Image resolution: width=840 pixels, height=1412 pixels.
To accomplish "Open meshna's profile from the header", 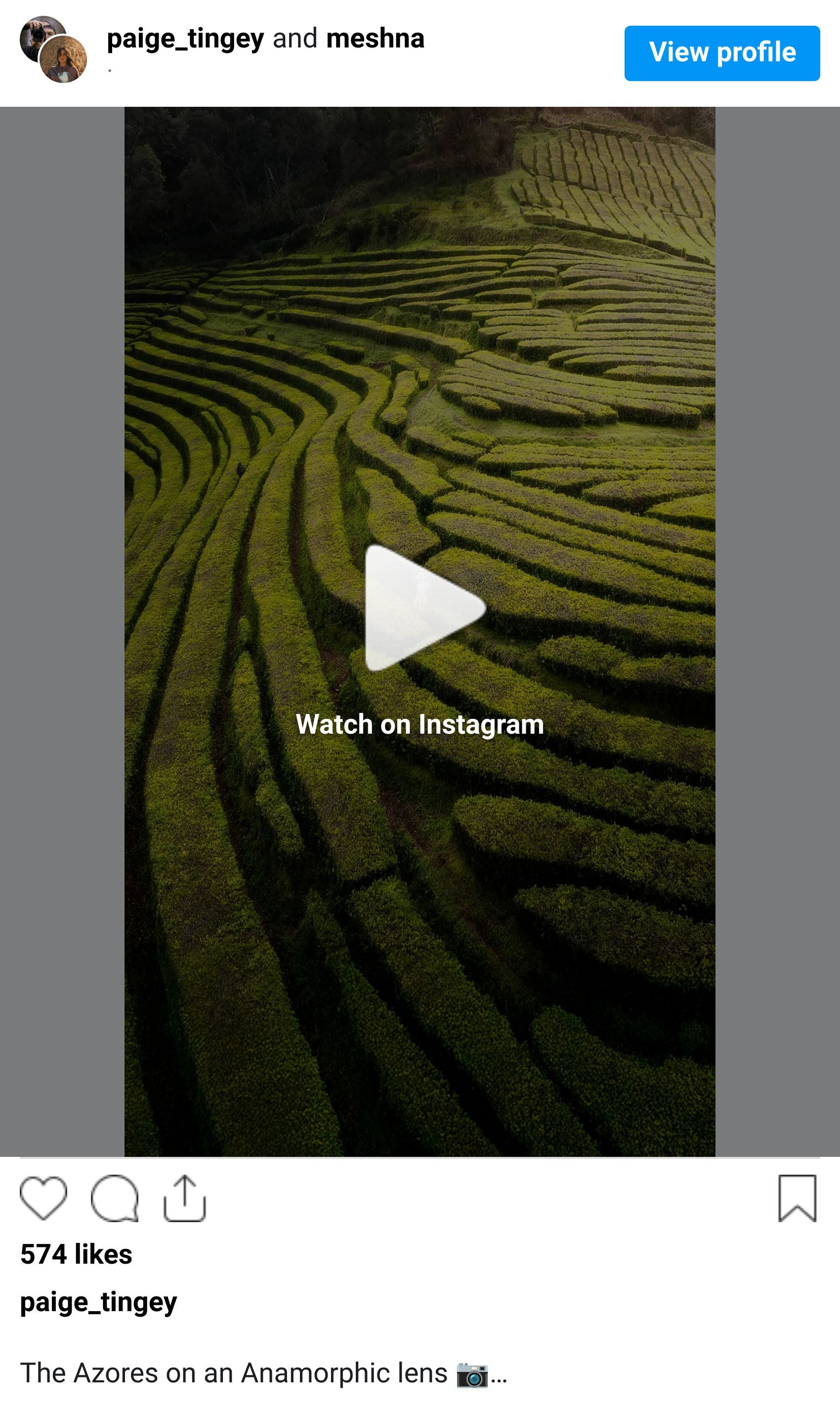I will (375, 39).
